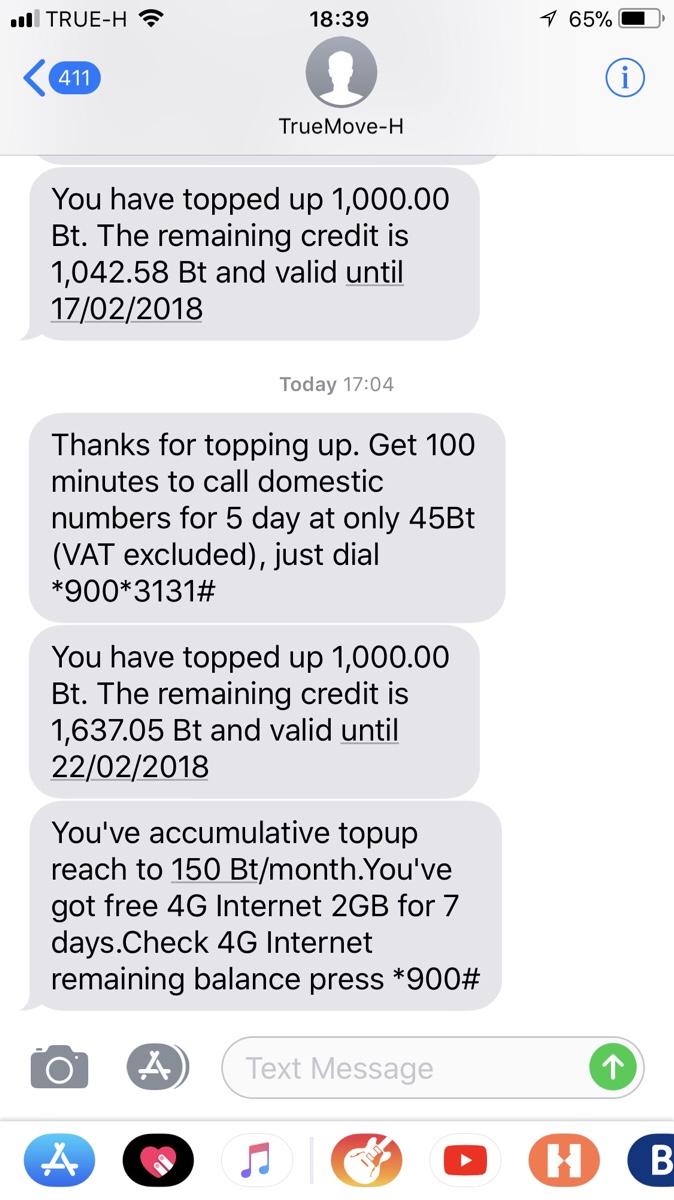Screen dimensions: 674x1200
Task: Open the TrueMove-H contact avatar
Action: pyautogui.click(x=341, y=72)
